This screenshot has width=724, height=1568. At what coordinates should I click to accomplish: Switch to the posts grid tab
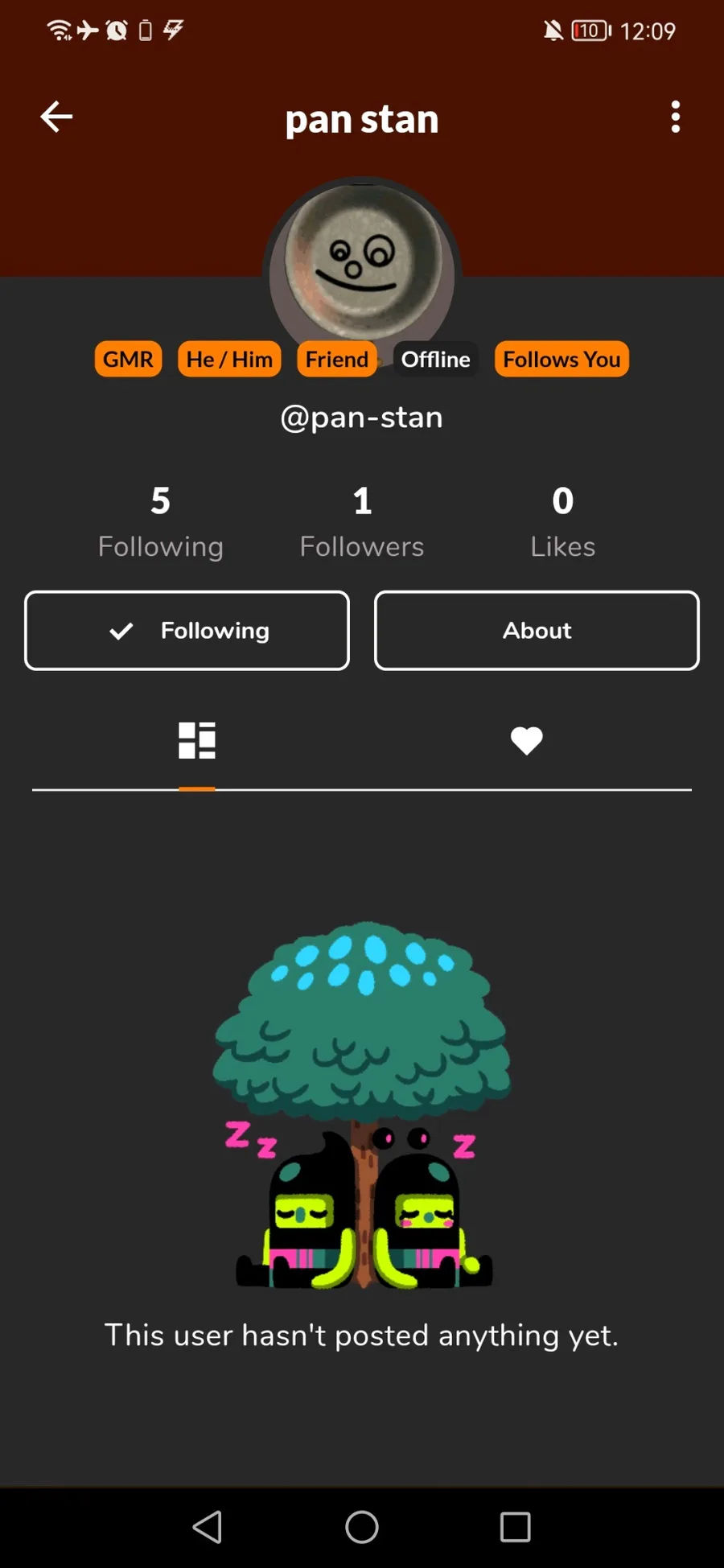pos(197,740)
